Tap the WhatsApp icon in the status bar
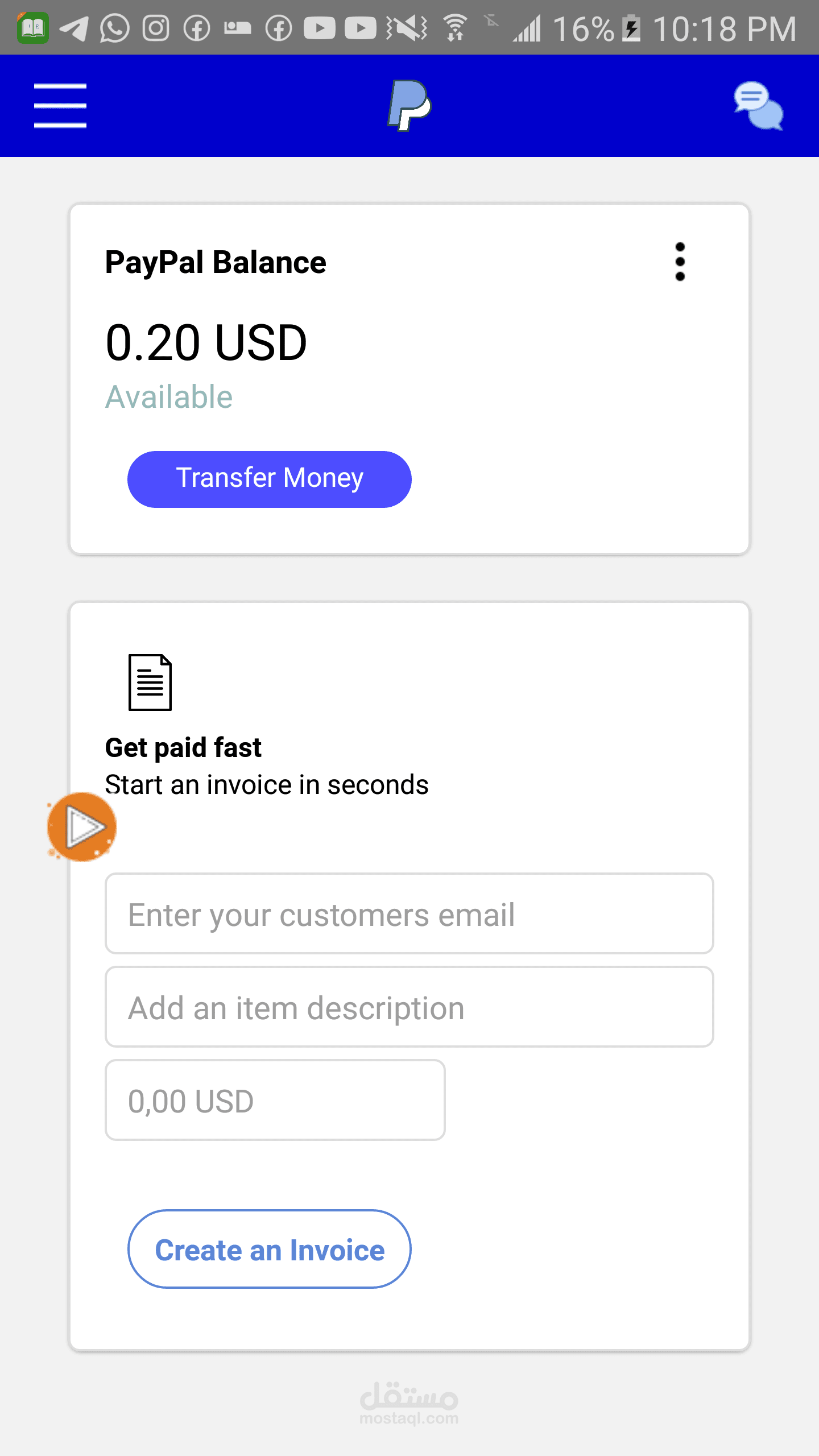The height and width of the screenshot is (1456, 819). pyautogui.click(x=114, y=27)
